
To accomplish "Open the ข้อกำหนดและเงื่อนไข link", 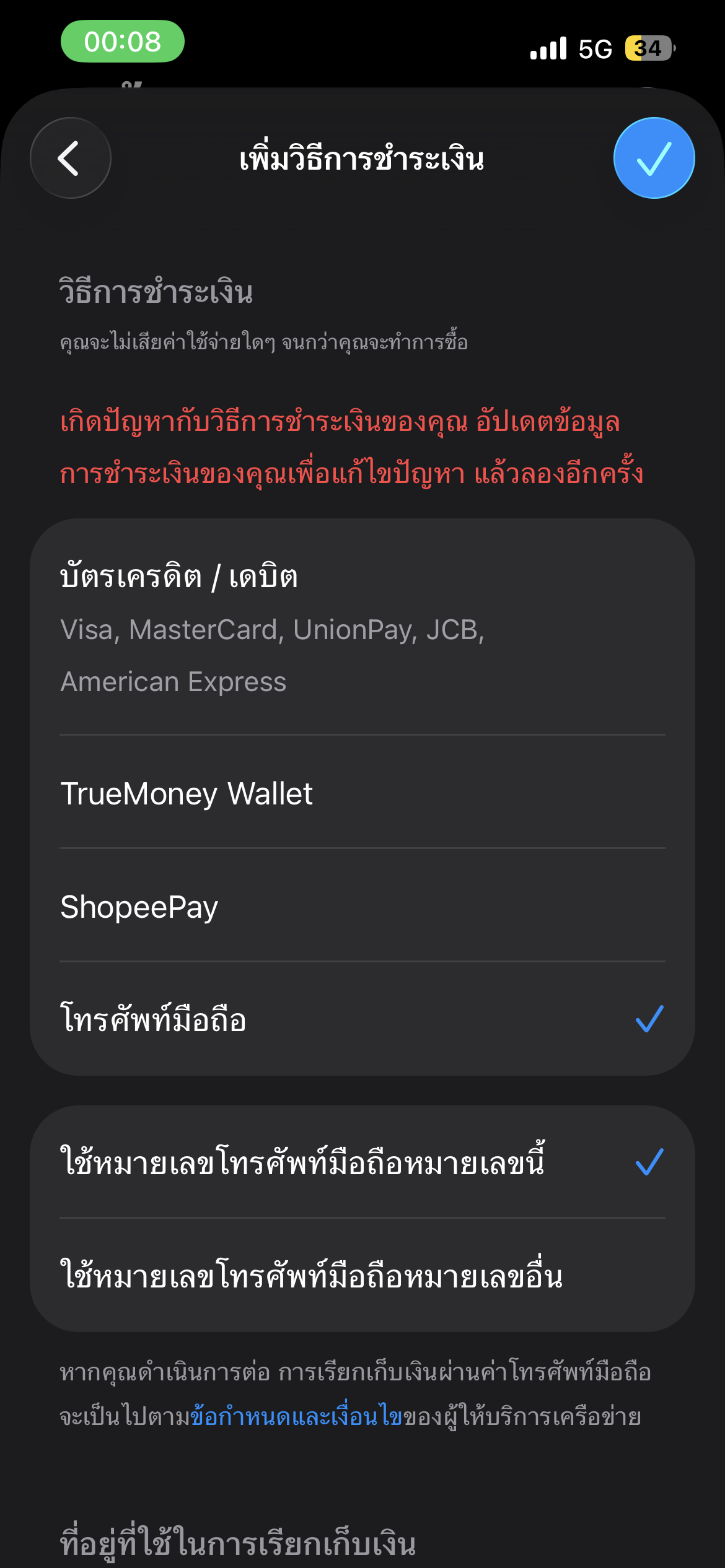I will (296, 1417).
